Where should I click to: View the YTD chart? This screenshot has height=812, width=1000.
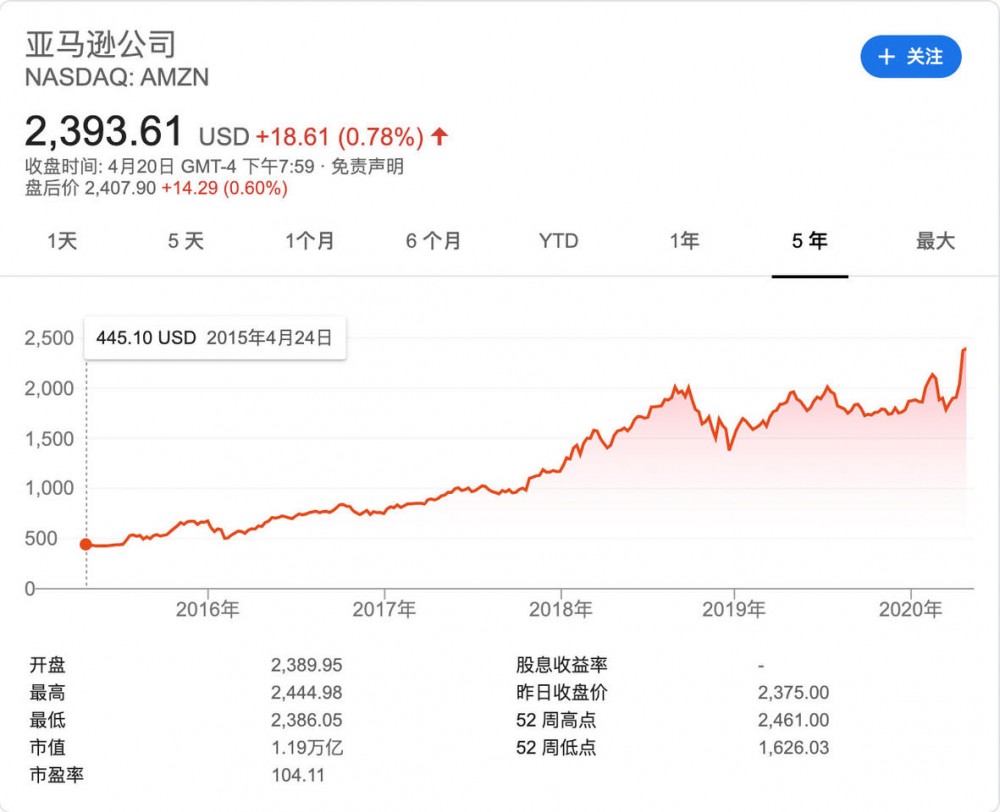coord(558,241)
